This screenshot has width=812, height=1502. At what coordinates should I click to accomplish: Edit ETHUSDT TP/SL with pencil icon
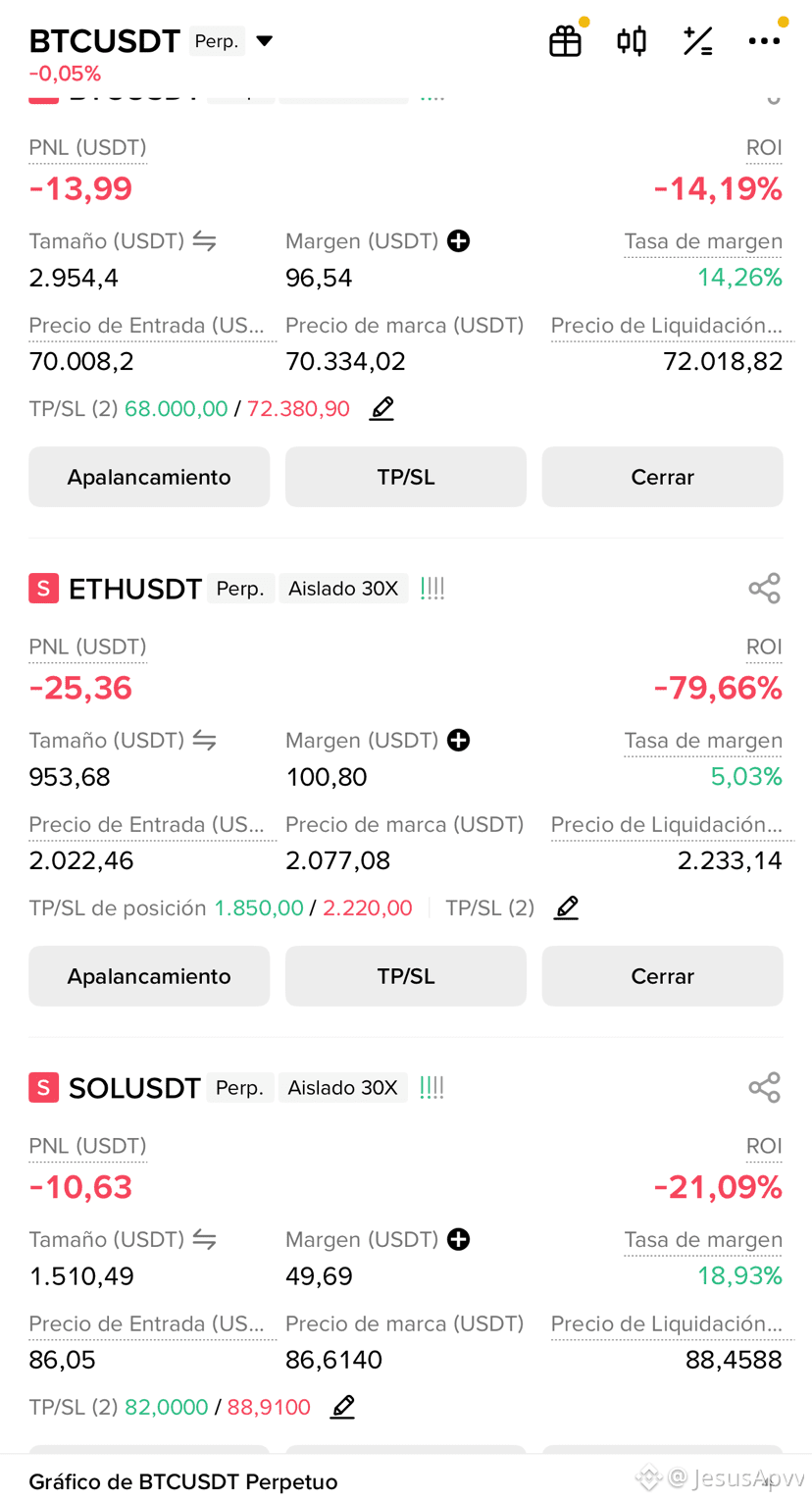click(566, 907)
